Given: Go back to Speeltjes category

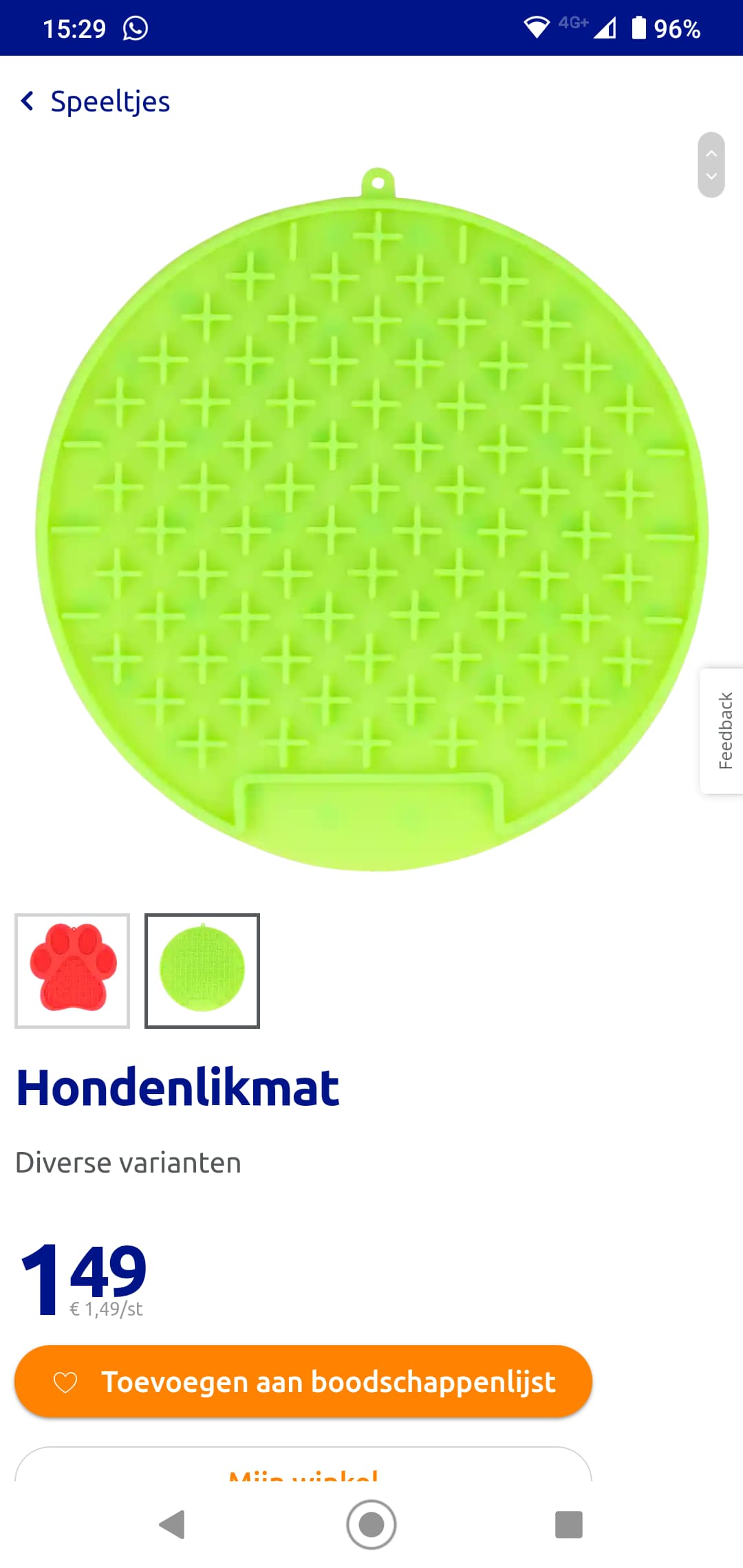Looking at the screenshot, I should (x=95, y=102).
